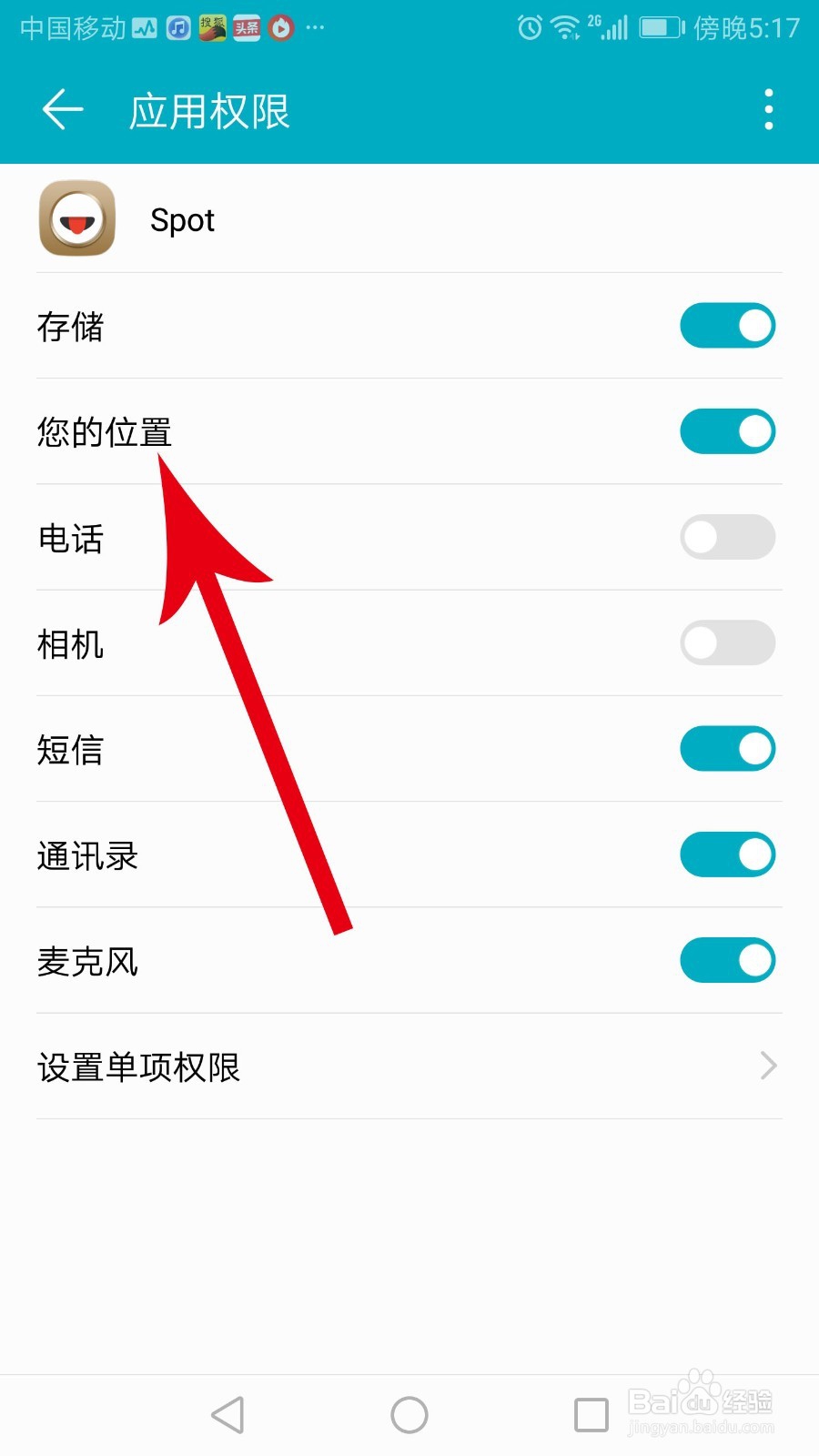Tap the Spot app icon
The image size is (819, 1456).
[x=76, y=219]
